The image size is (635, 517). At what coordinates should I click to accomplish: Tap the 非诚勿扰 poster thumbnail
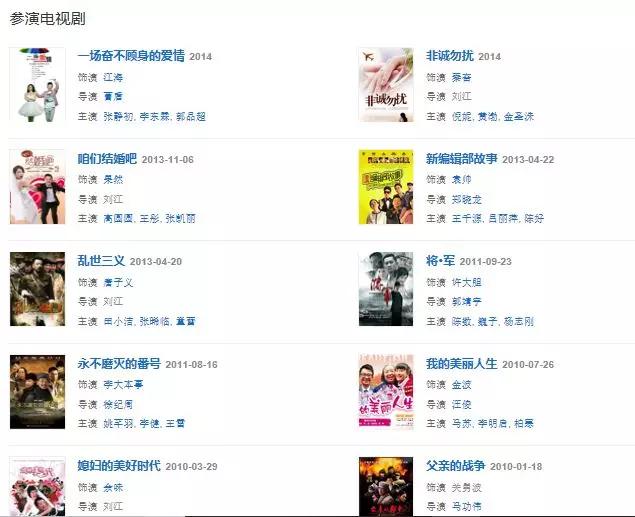[386, 84]
